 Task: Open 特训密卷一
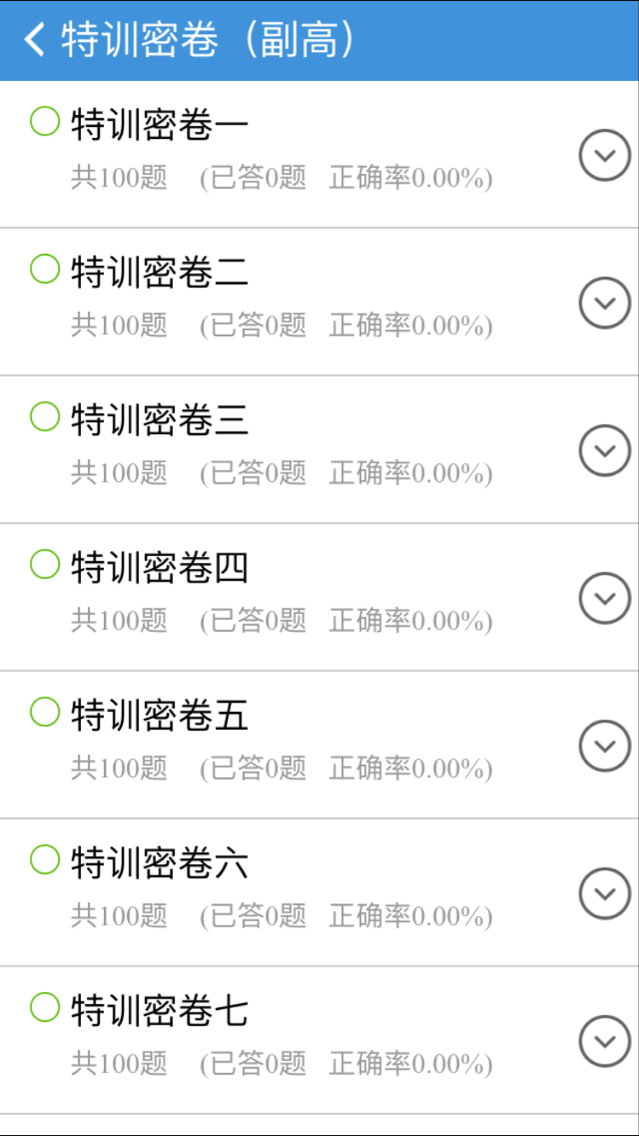160,125
